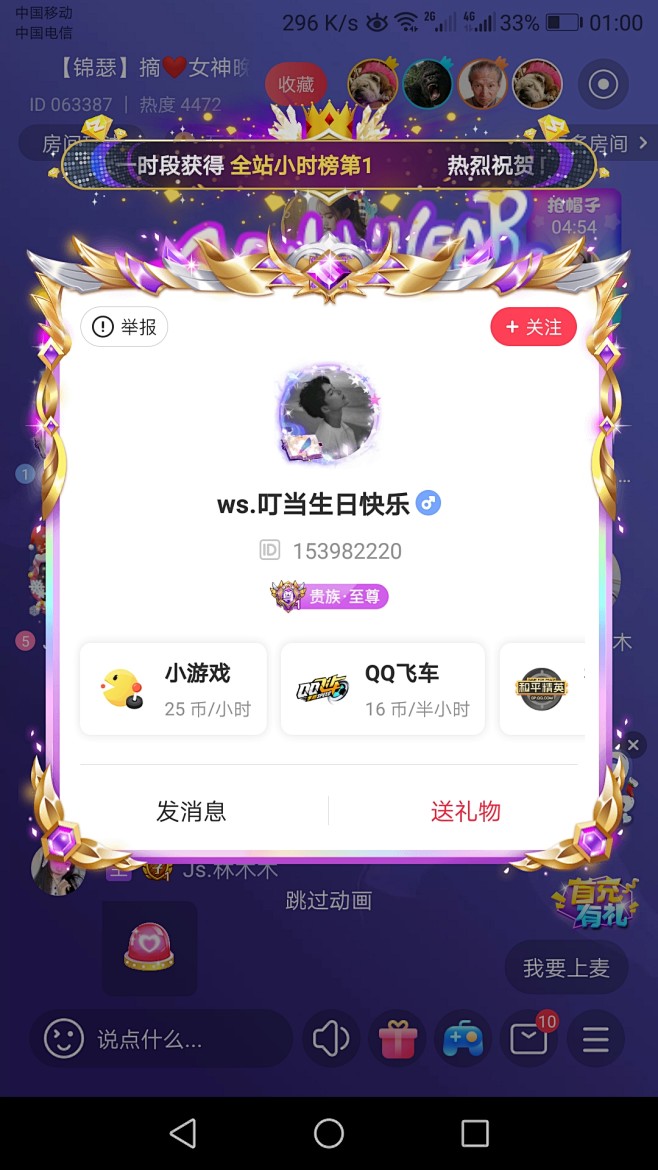The height and width of the screenshot is (1170, 658).
Task: Select the 小游戏 skill card
Action: [173, 689]
